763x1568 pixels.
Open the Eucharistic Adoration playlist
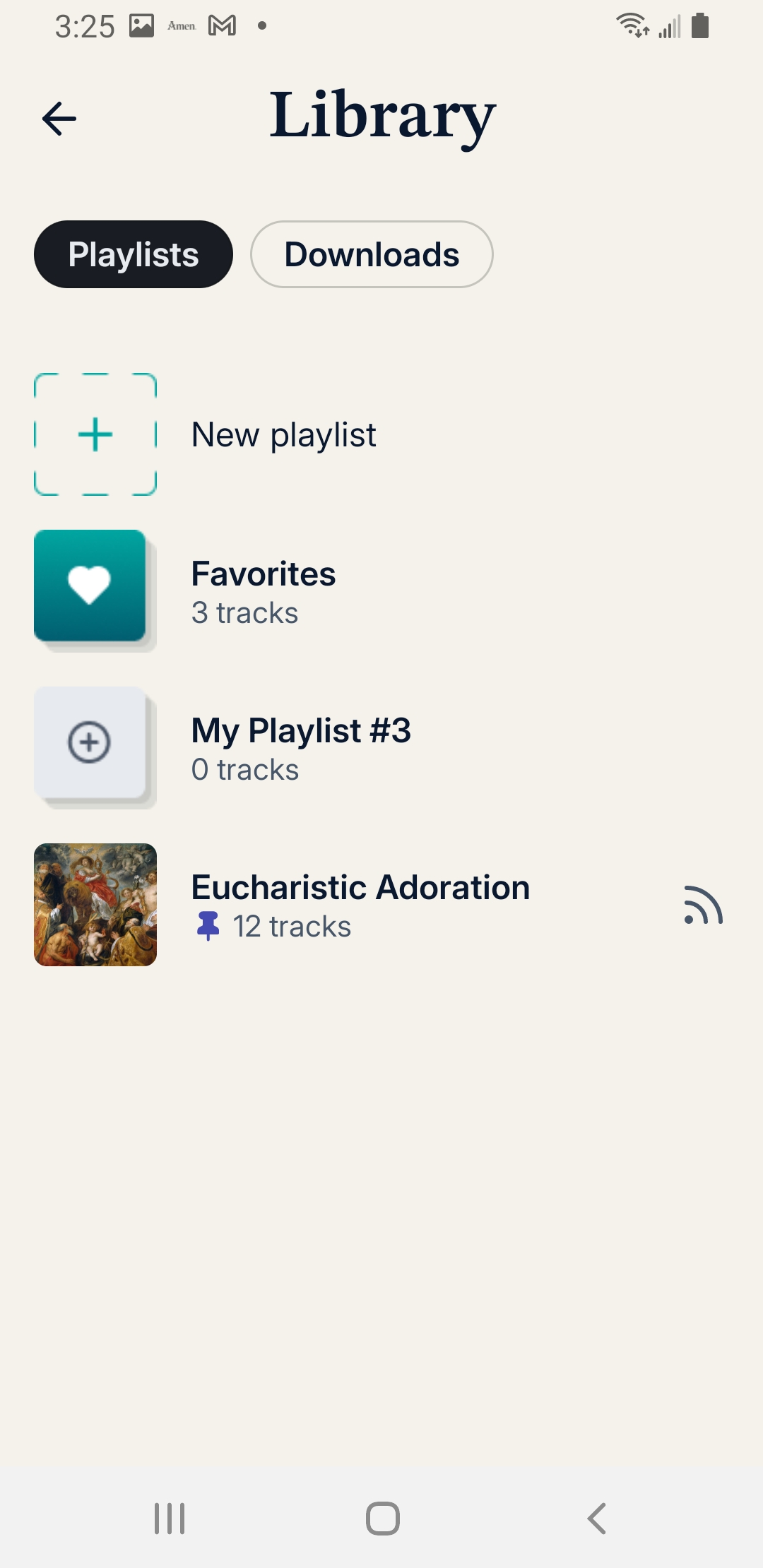[x=360, y=904]
